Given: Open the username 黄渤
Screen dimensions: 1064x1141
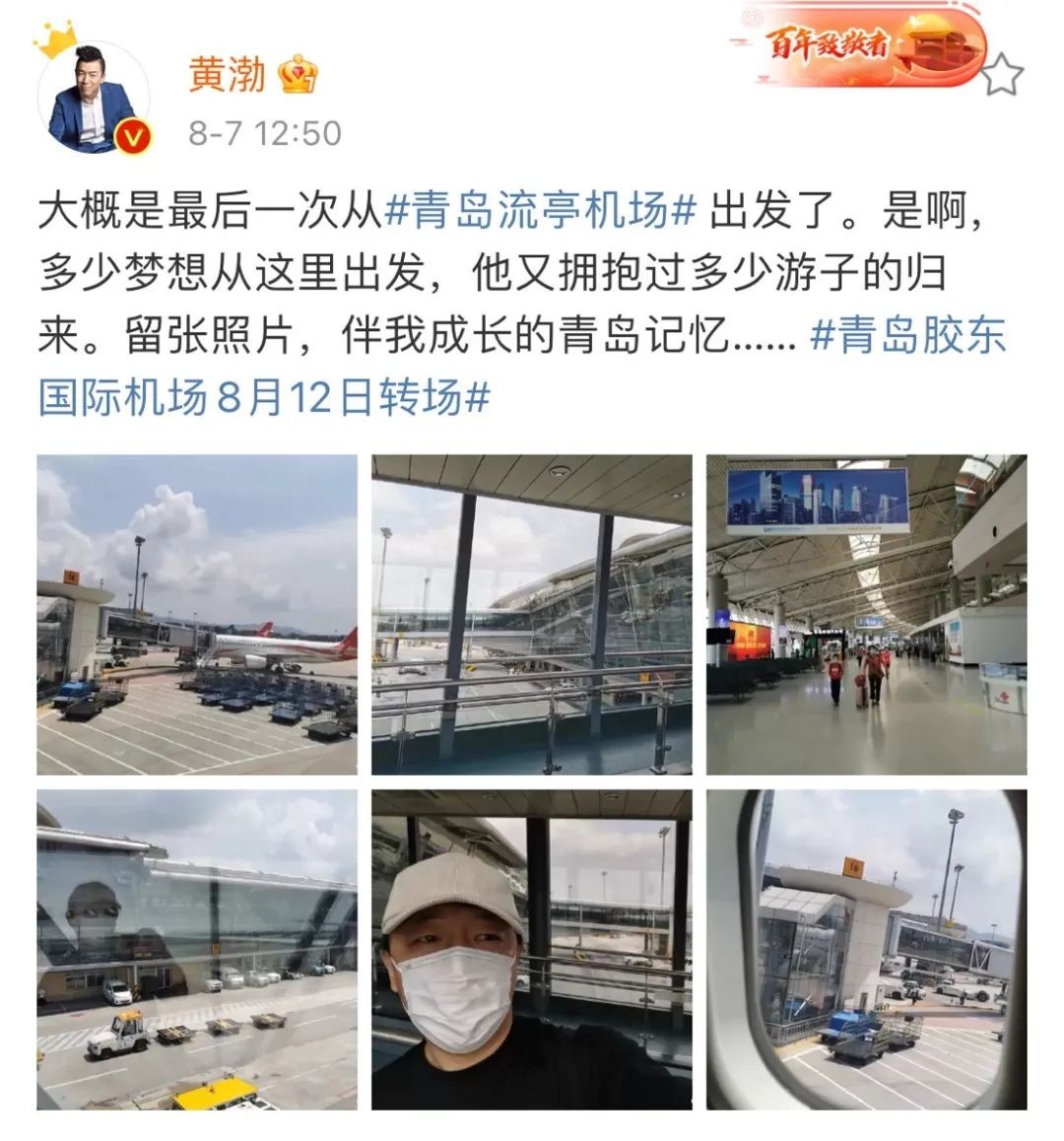Looking at the screenshot, I should [227, 75].
